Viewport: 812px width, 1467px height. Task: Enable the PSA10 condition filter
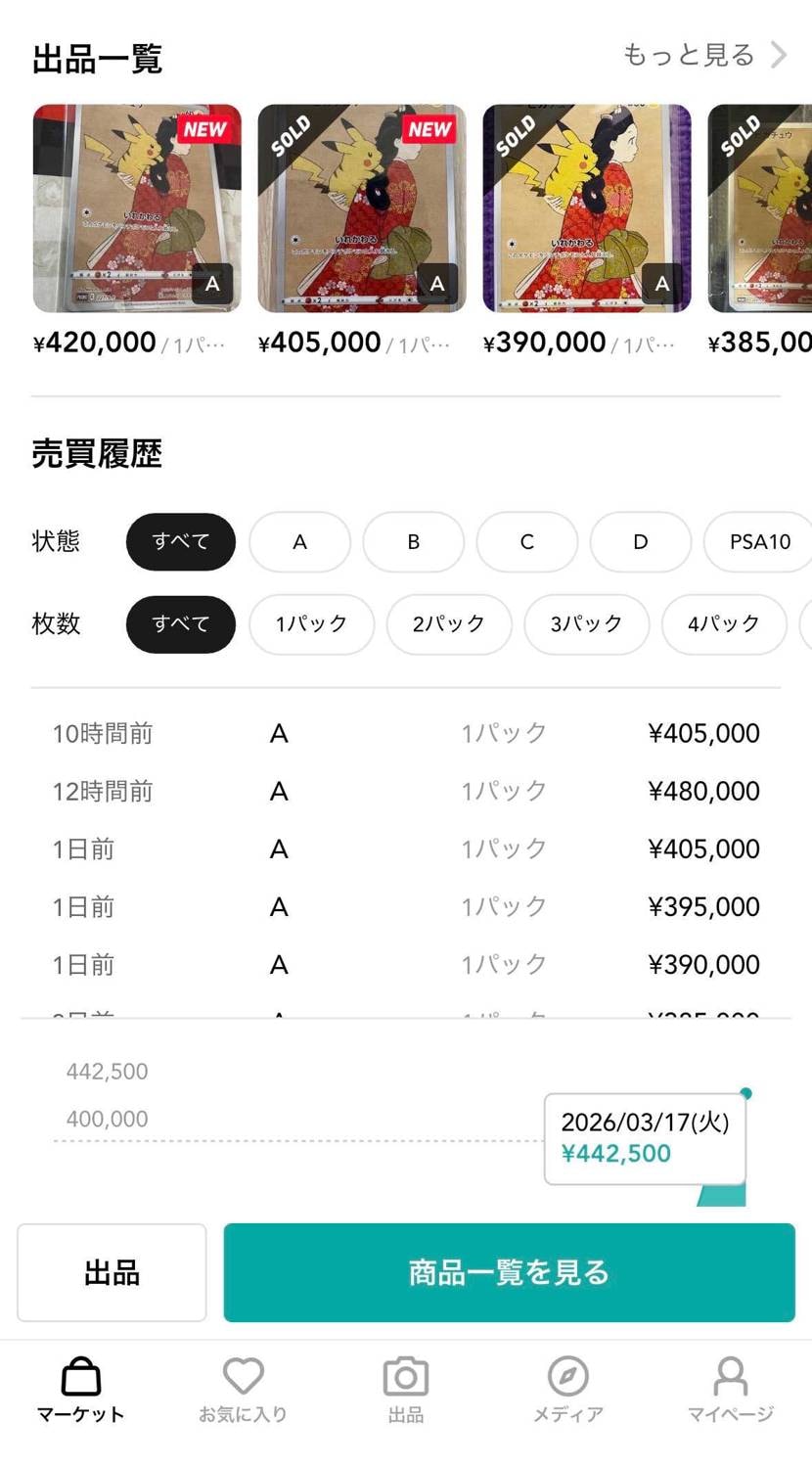pos(758,541)
